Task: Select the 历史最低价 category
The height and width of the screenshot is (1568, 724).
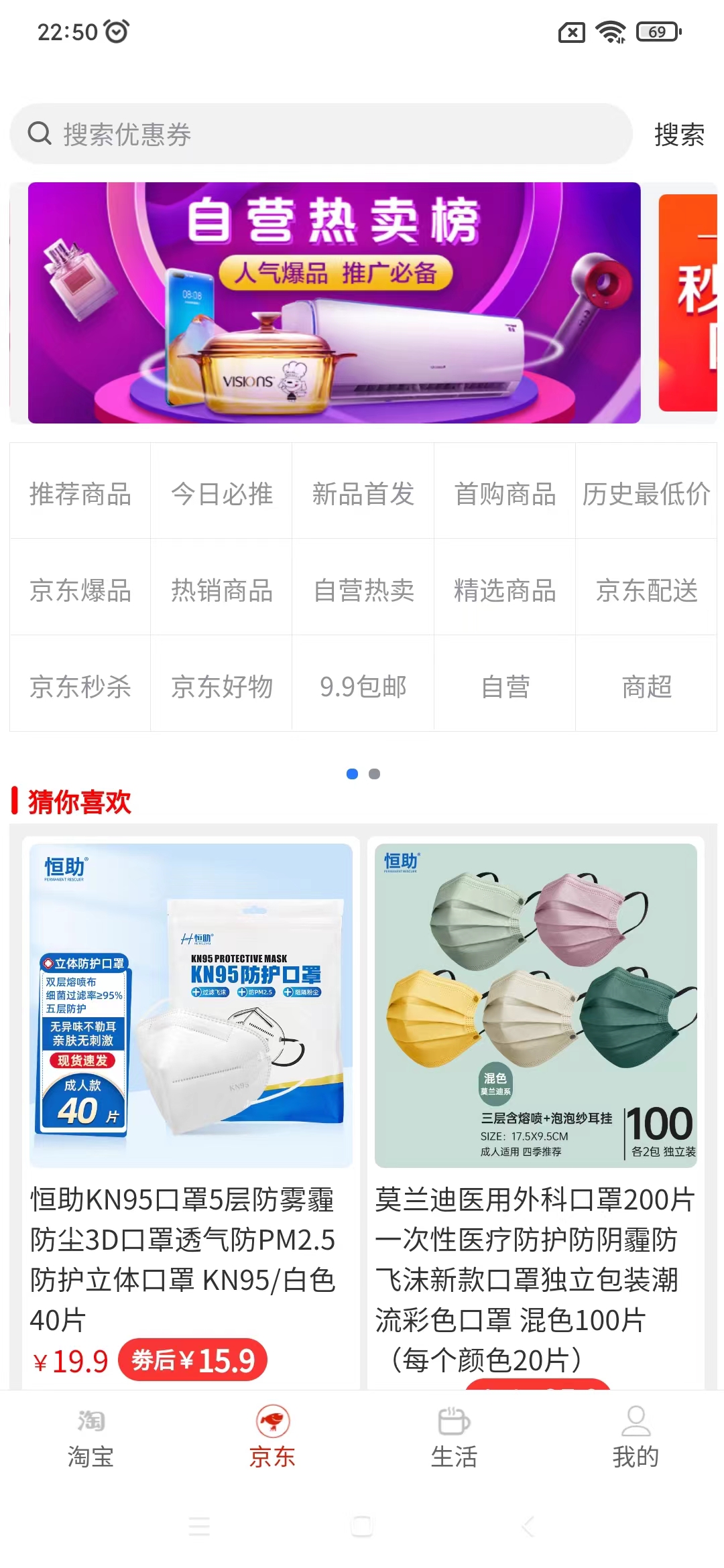Action: [x=646, y=494]
